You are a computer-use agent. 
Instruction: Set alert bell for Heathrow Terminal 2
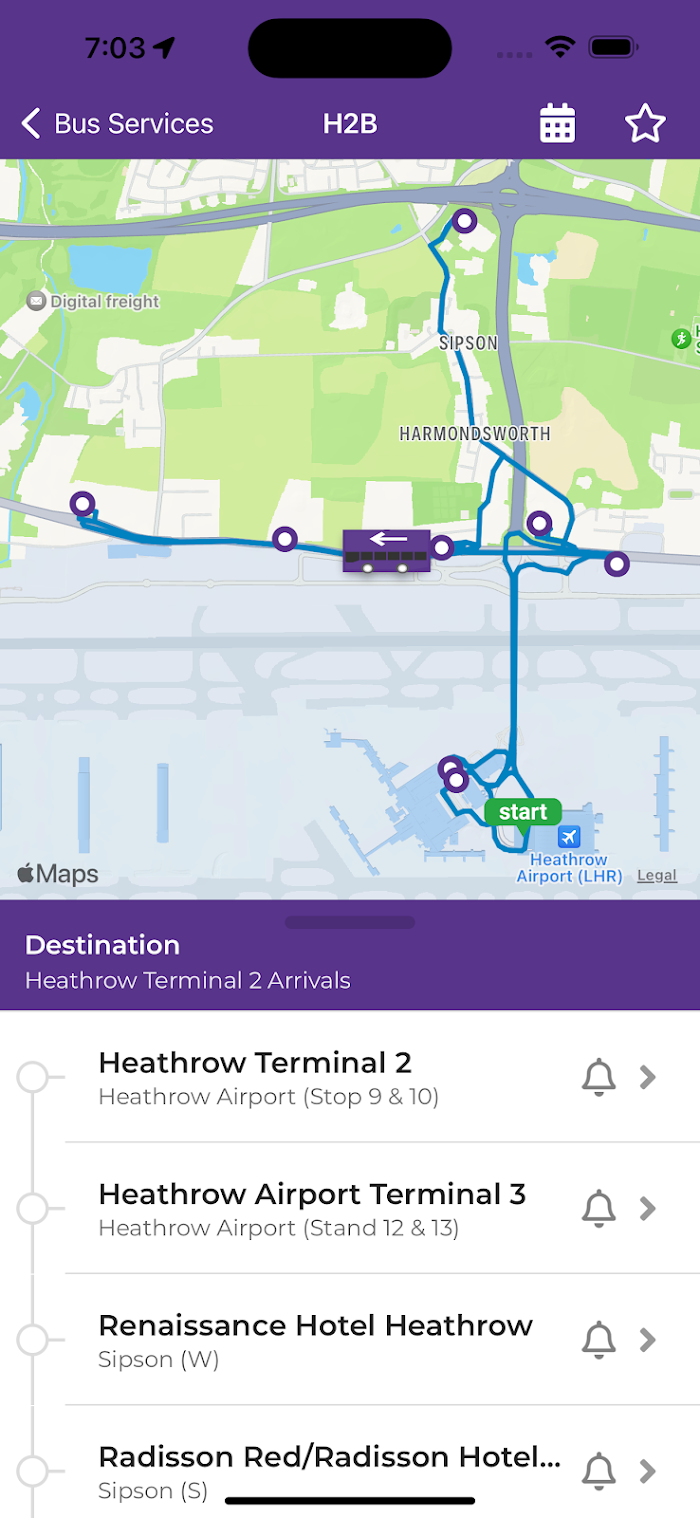[x=599, y=1077]
